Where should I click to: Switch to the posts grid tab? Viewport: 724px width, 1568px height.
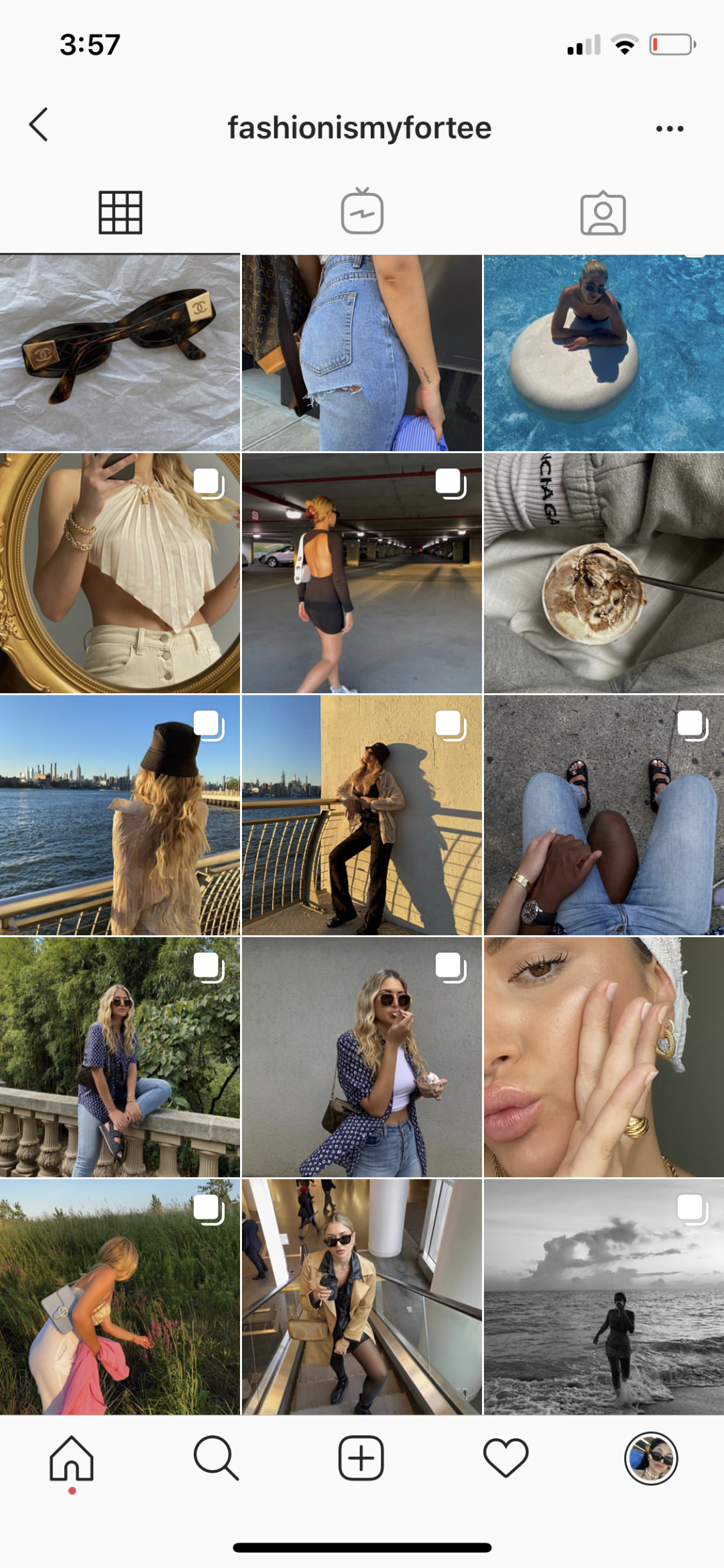tap(120, 213)
